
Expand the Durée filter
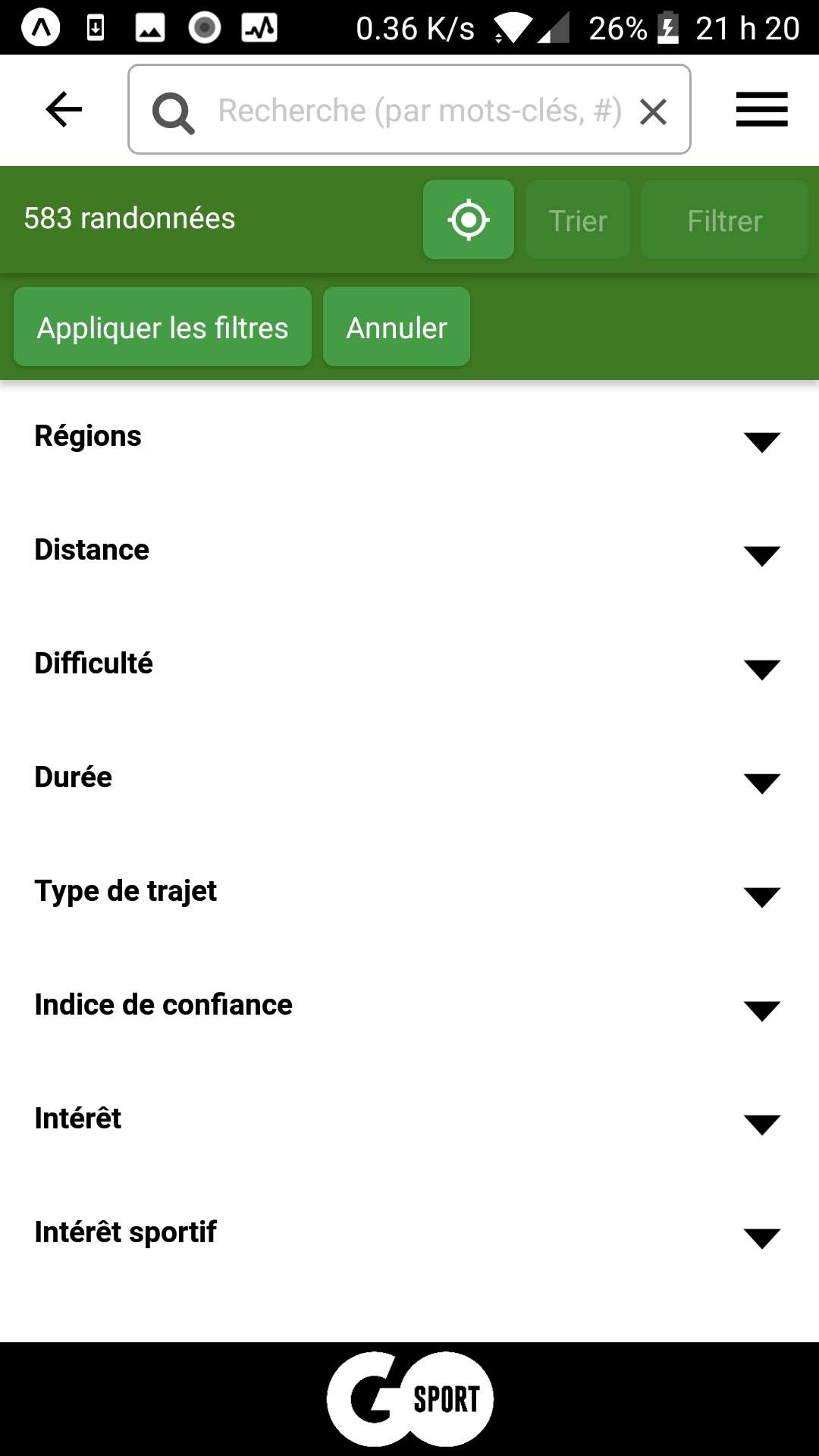[x=409, y=779]
